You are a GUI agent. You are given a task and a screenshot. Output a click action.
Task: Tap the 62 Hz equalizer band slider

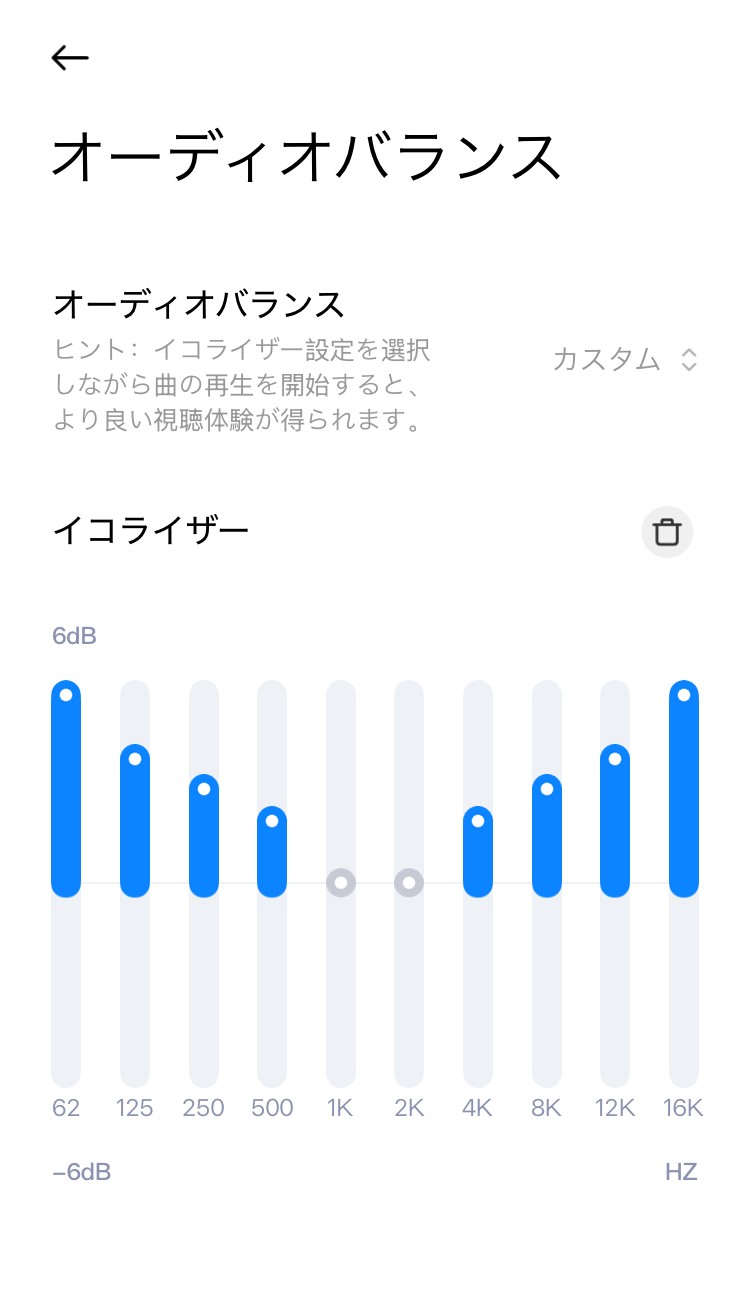pos(66,695)
